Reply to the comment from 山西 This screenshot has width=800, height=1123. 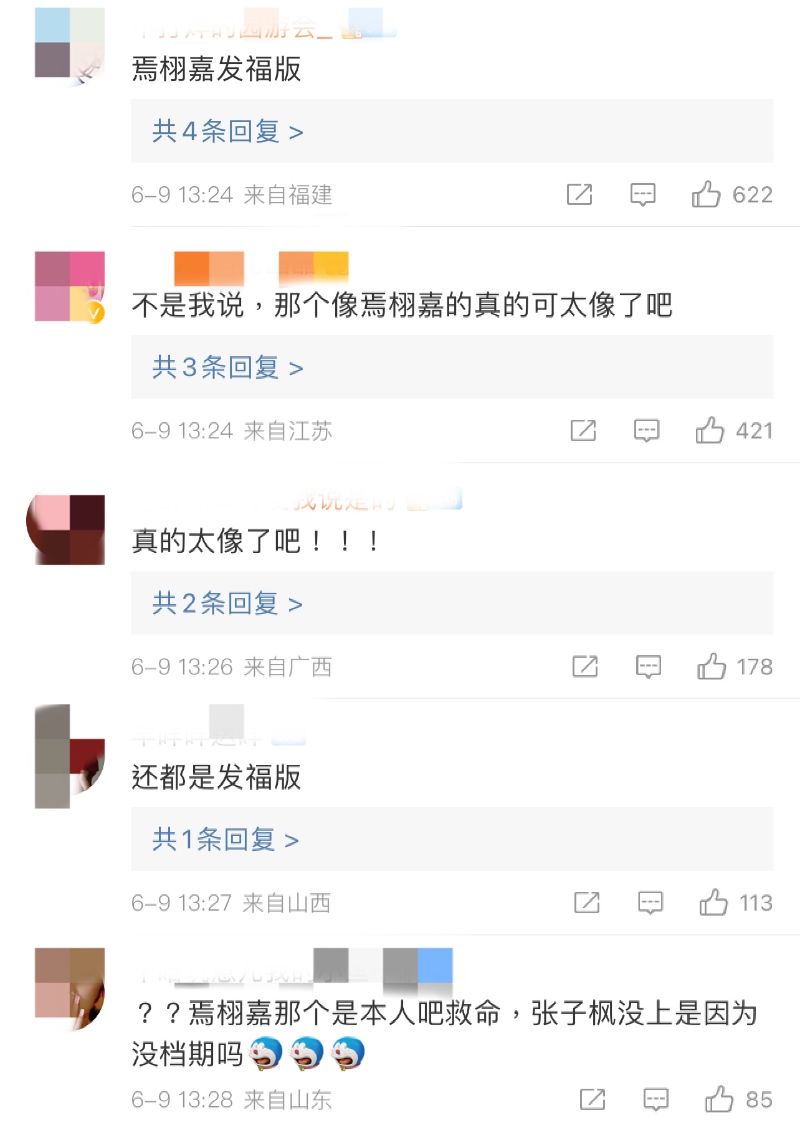pyautogui.click(x=651, y=902)
